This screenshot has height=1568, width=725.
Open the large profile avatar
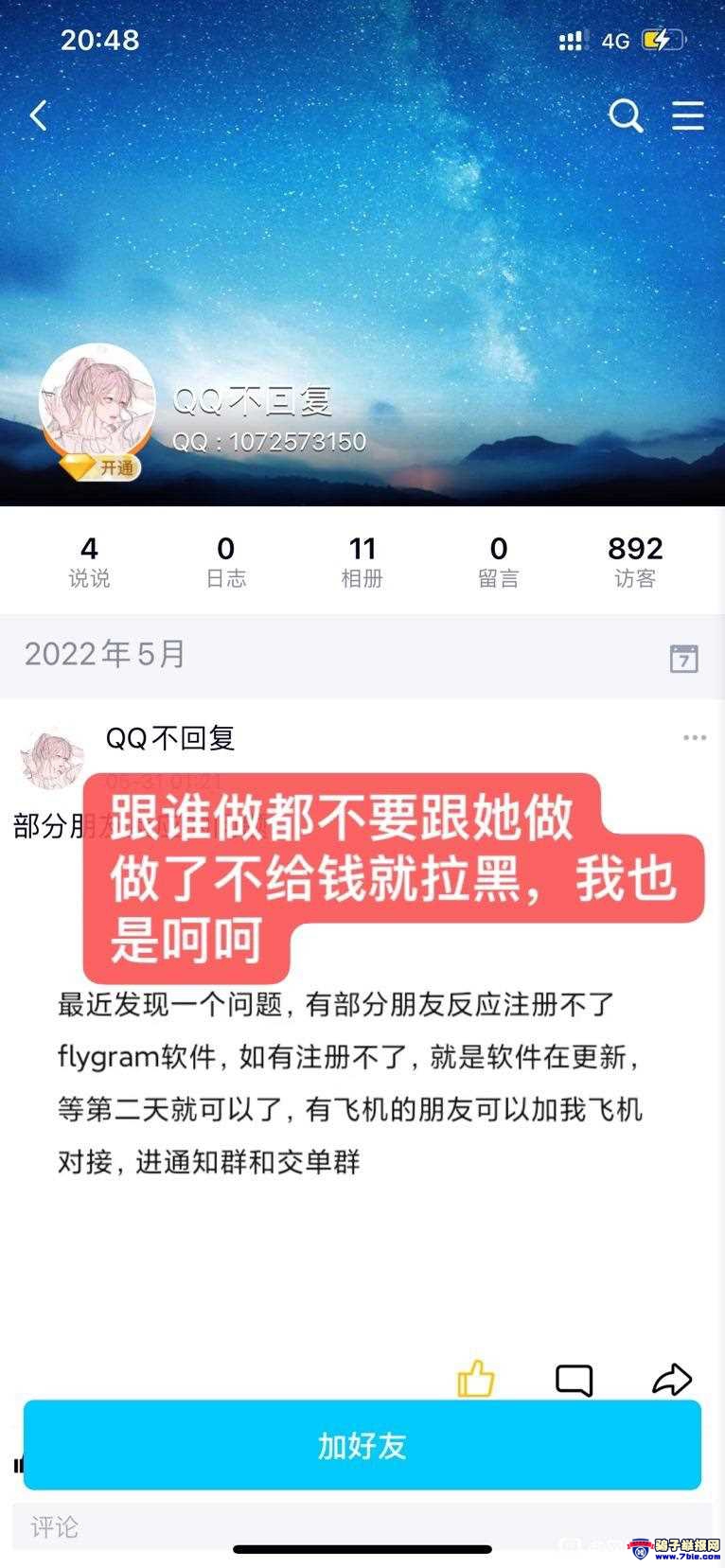[x=97, y=402]
